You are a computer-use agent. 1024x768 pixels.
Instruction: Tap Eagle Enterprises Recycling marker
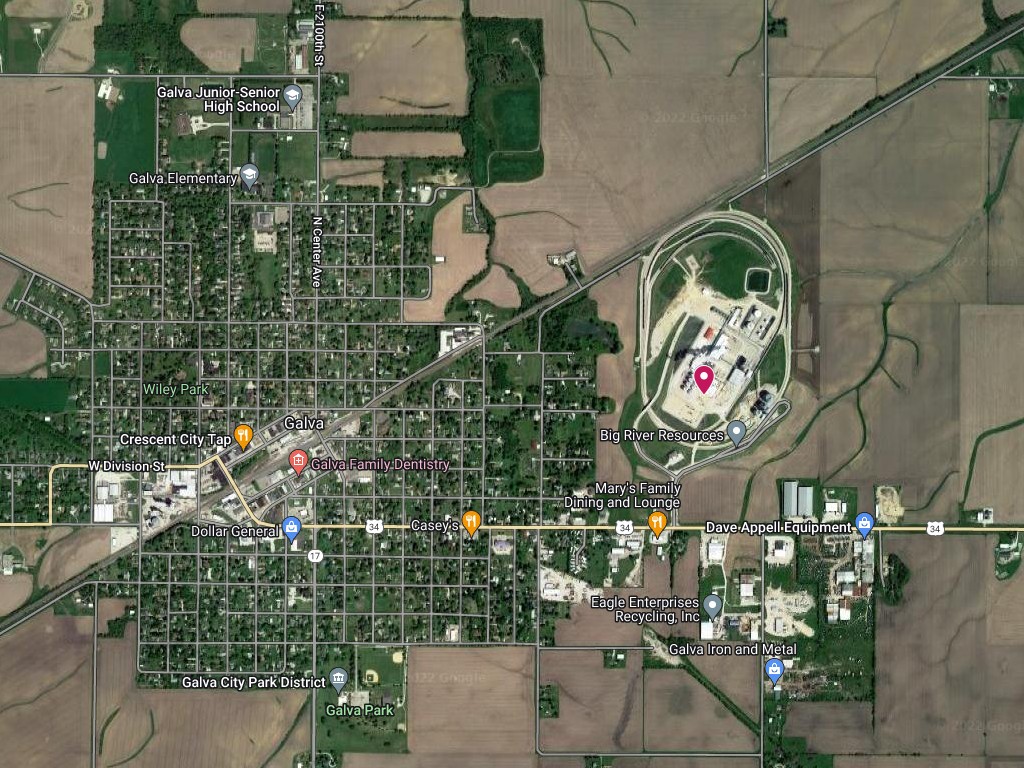pos(712,605)
